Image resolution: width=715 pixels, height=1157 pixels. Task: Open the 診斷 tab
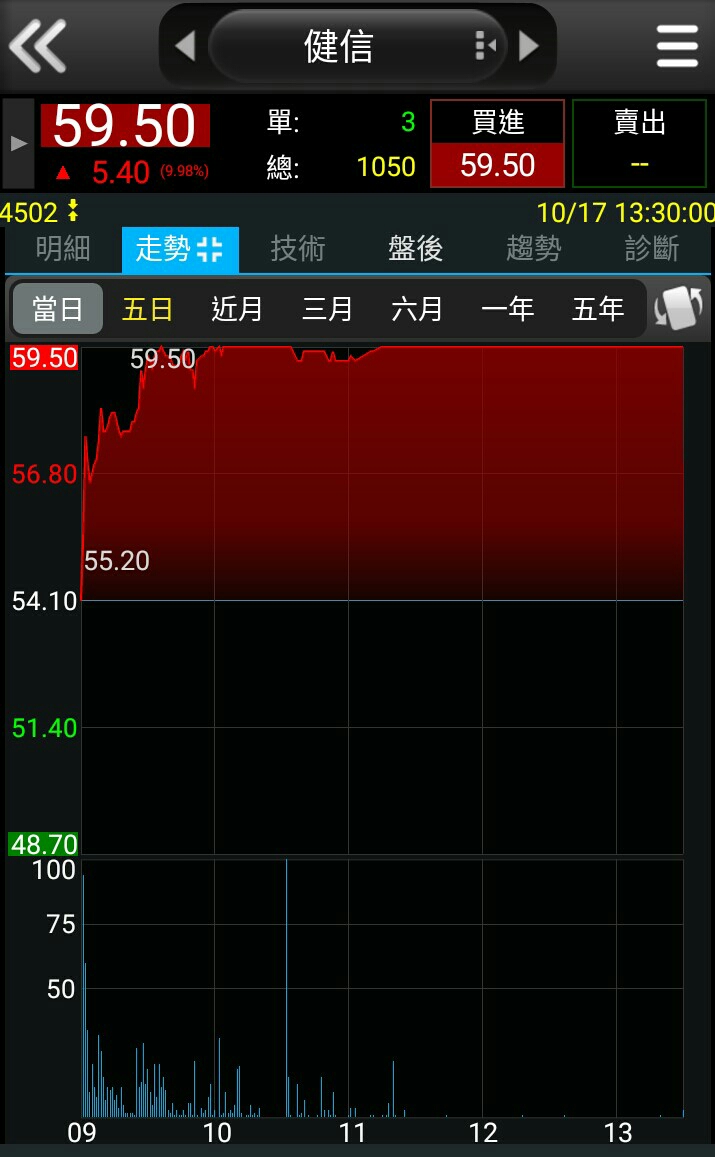click(x=652, y=249)
